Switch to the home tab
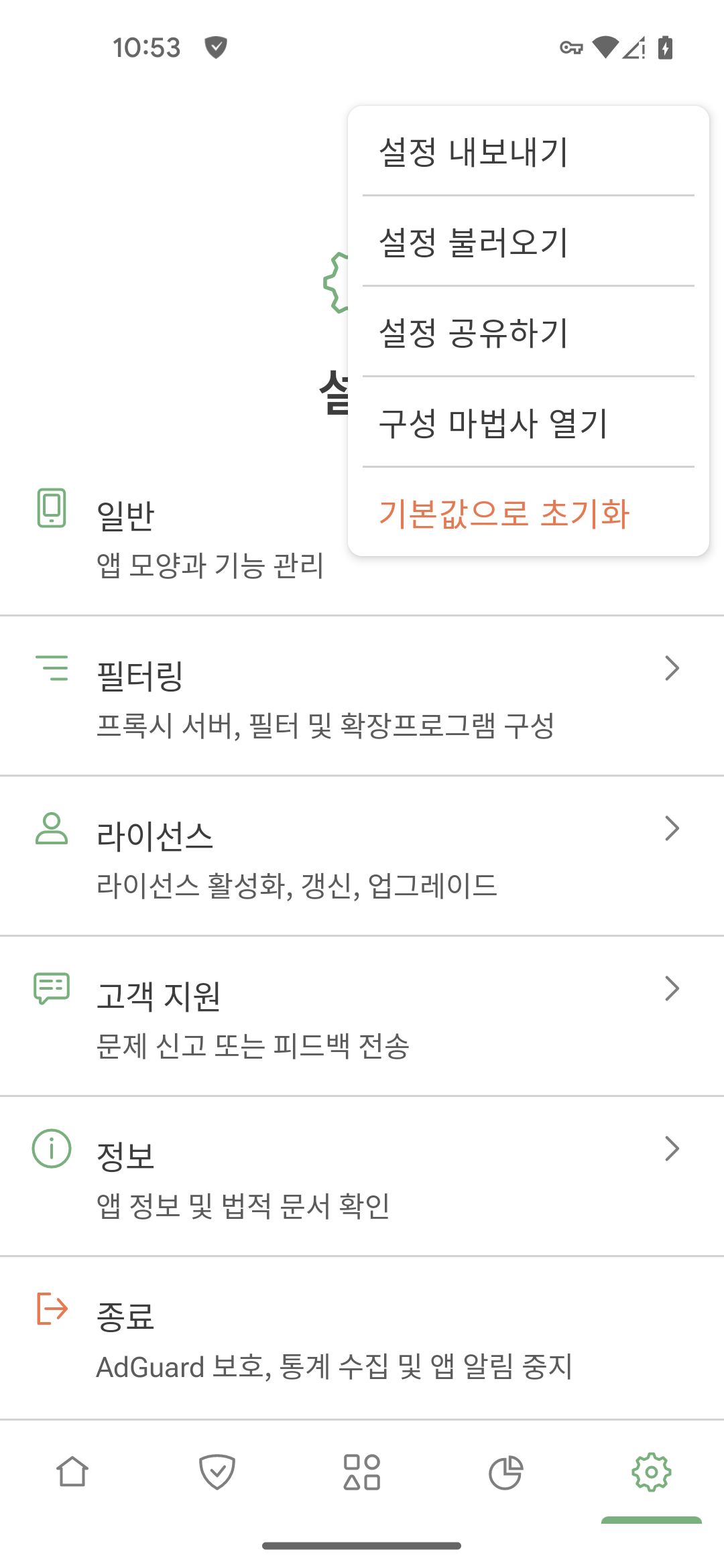The height and width of the screenshot is (1568, 724). pyautogui.click(x=72, y=1472)
